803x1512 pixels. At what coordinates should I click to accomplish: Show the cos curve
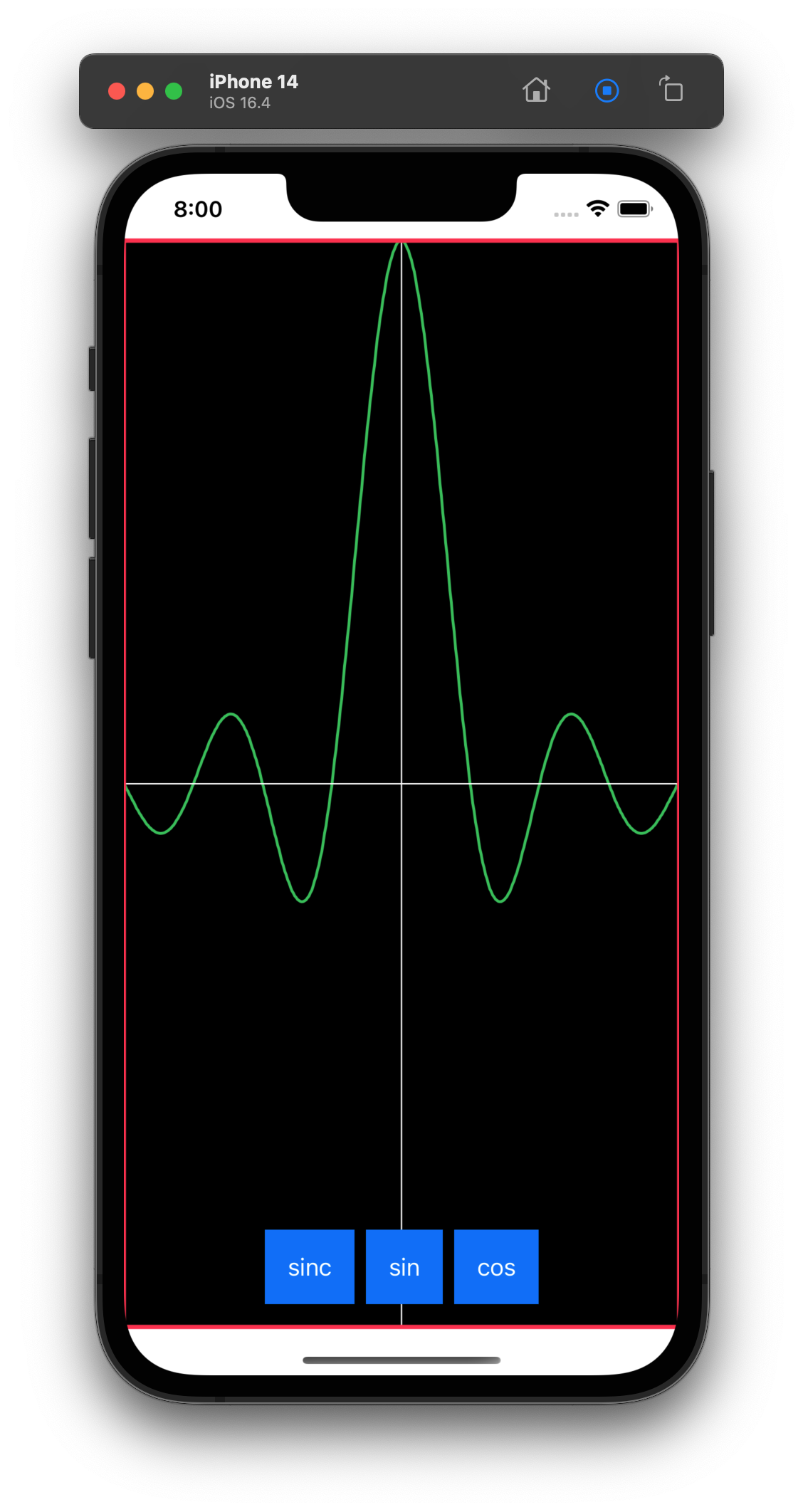pyautogui.click(x=496, y=1266)
